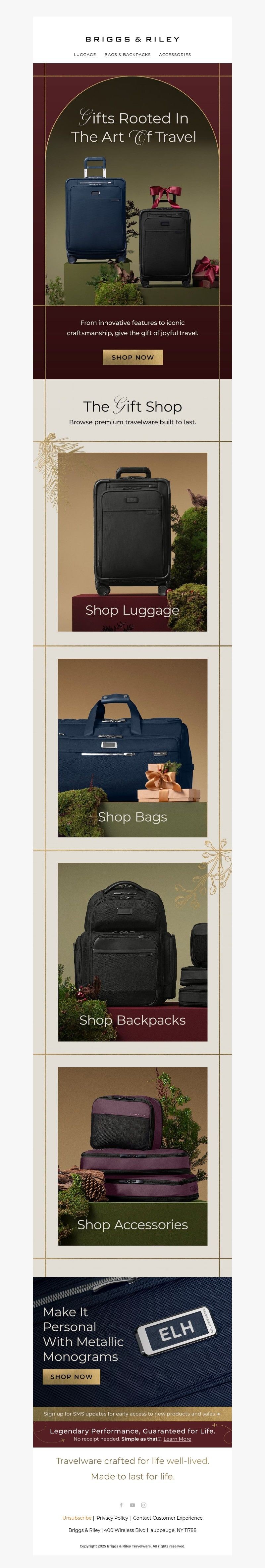The height and width of the screenshot is (1568, 265).
Task: Follow the Learn More link about the guarantee
Action: click(x=177, y=1439)
